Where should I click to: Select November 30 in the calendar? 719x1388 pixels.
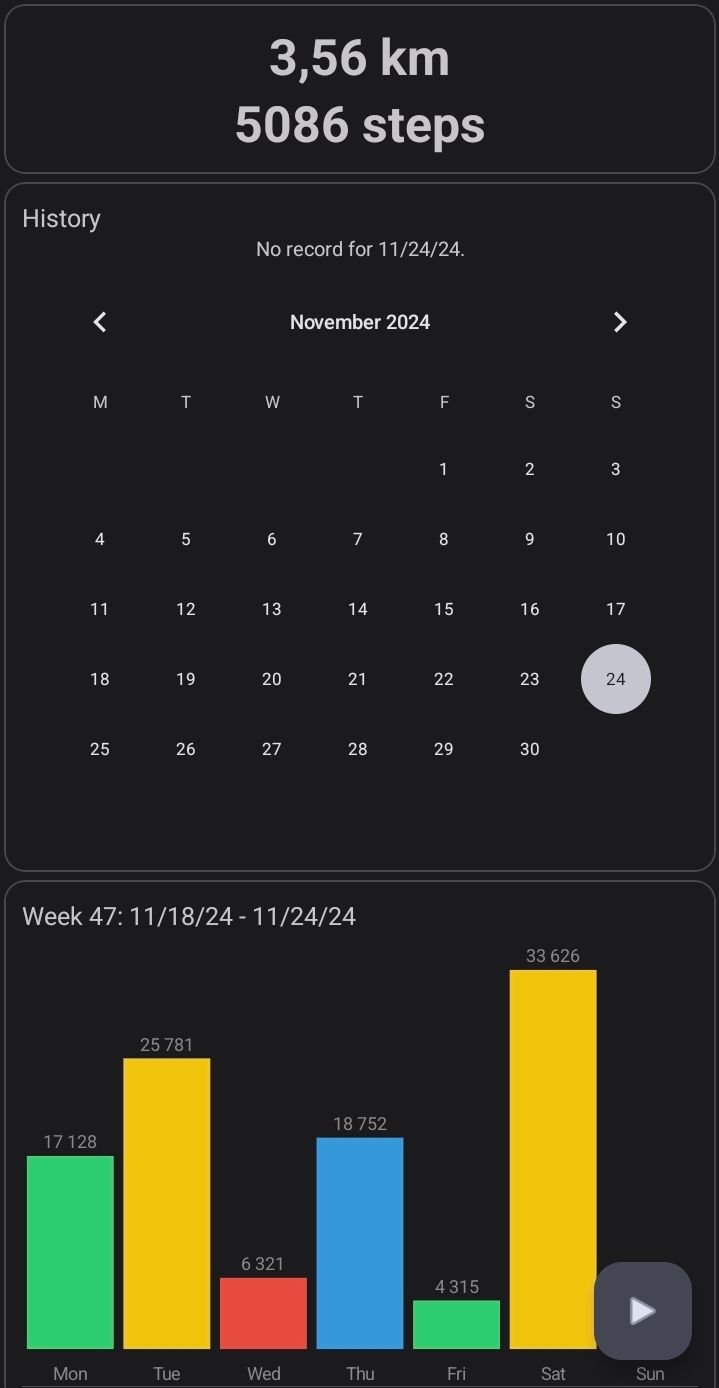tap(530, 749)
